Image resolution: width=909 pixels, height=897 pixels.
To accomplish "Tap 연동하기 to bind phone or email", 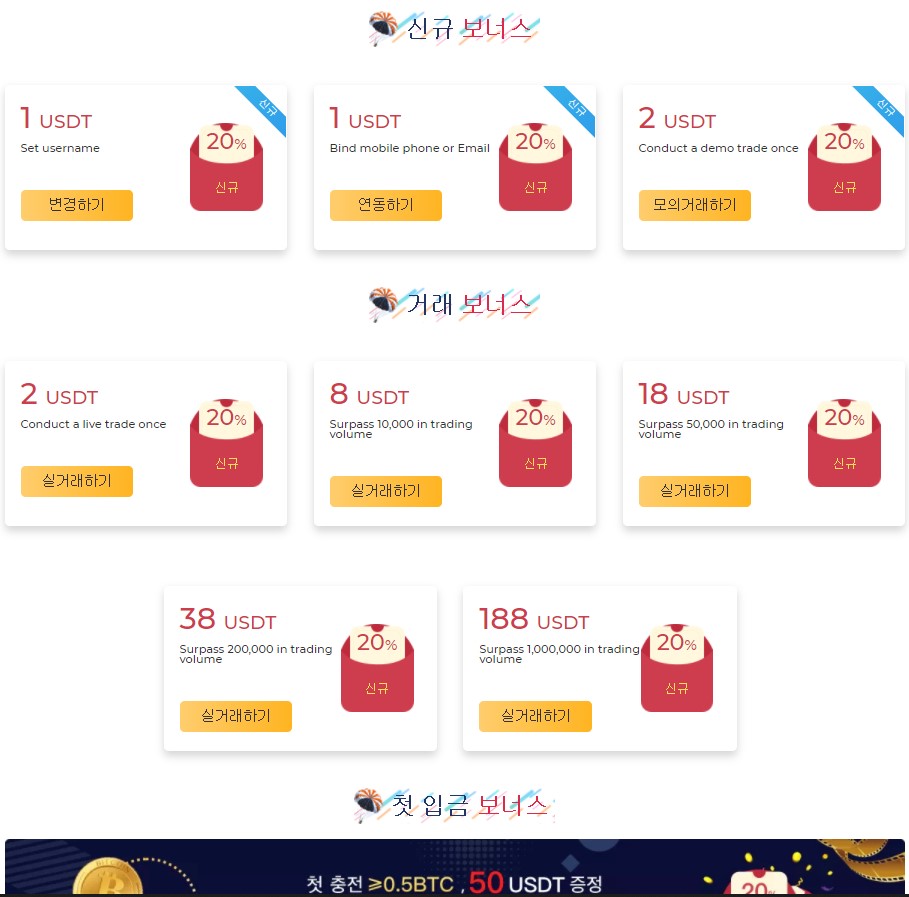I will (x=385, y=205).
